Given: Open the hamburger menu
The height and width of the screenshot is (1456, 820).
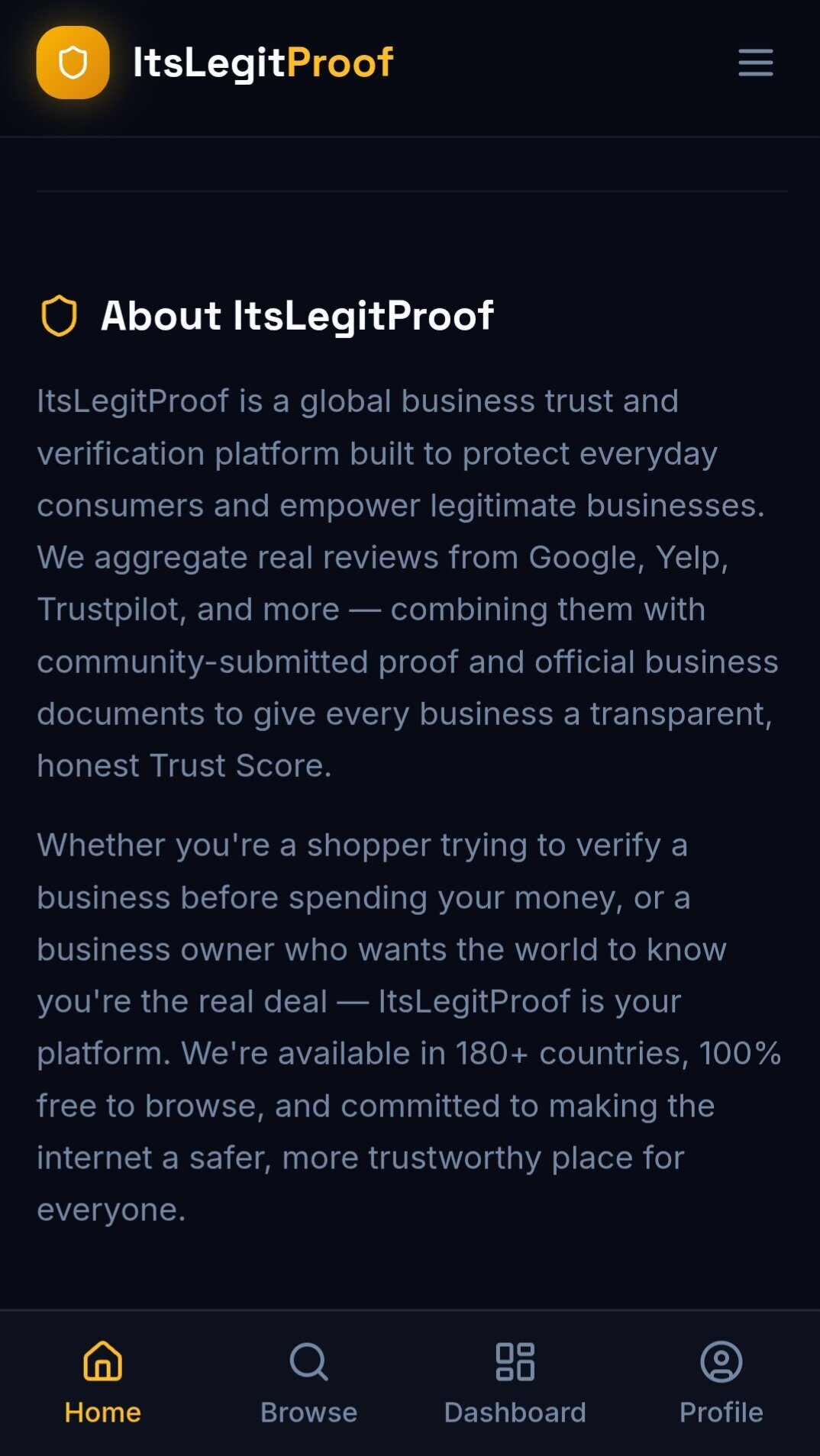Looking at the screenshot, I should tap(755, 63).
